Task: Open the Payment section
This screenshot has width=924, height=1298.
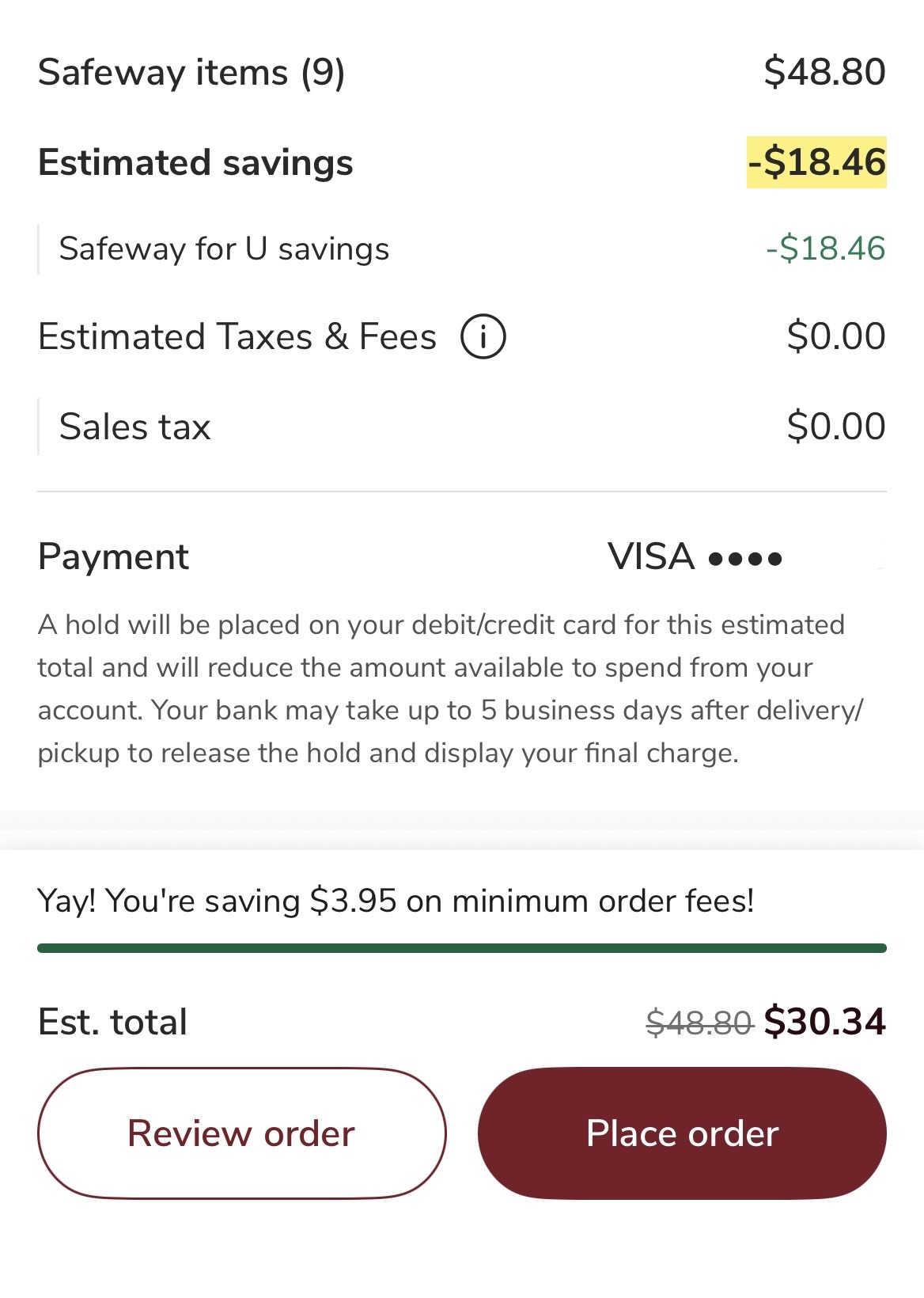Action: click(114, 556)
